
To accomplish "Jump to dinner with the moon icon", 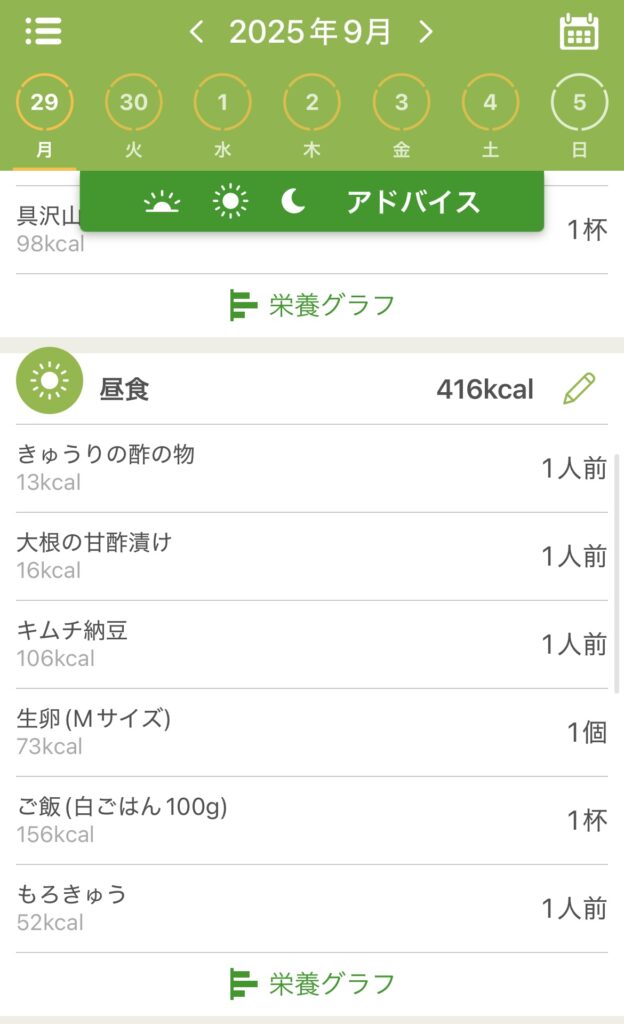I will pyautogui.click(x=293, y=202).
